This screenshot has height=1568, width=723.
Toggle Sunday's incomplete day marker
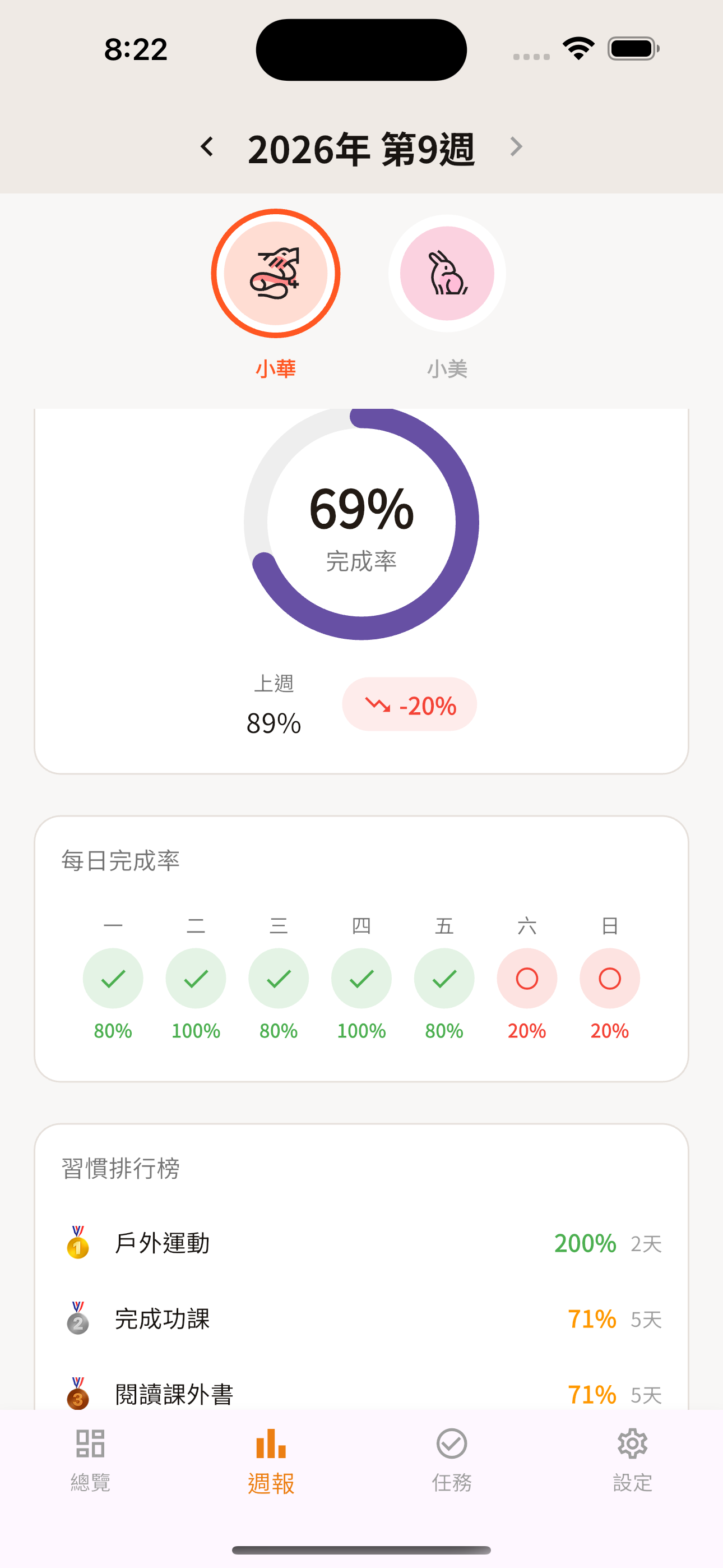pyautogui.click(x=609, y=978)
